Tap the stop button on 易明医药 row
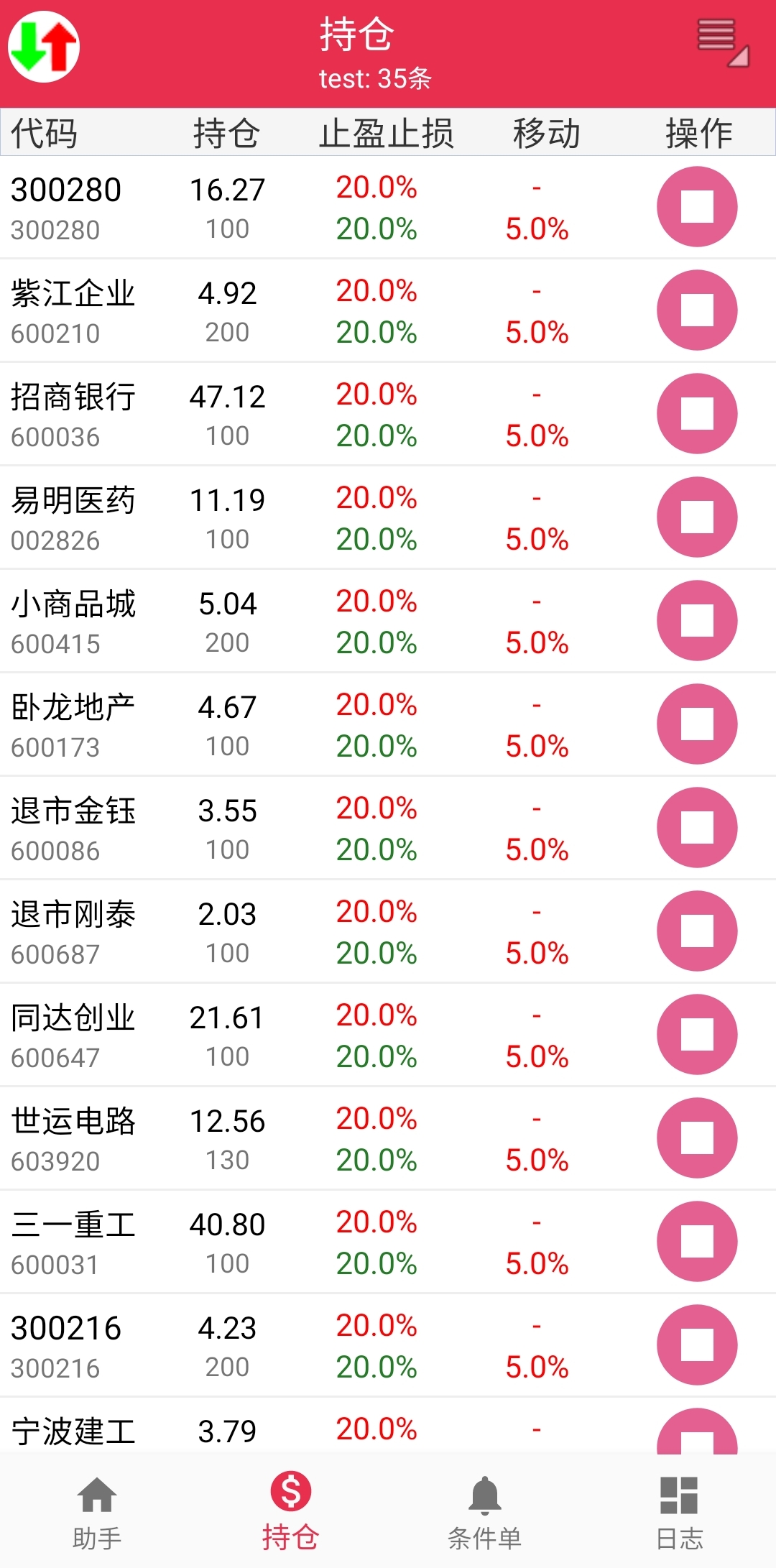The height and width of the screenshot is (1568, 776). click(x=697, y=517)
